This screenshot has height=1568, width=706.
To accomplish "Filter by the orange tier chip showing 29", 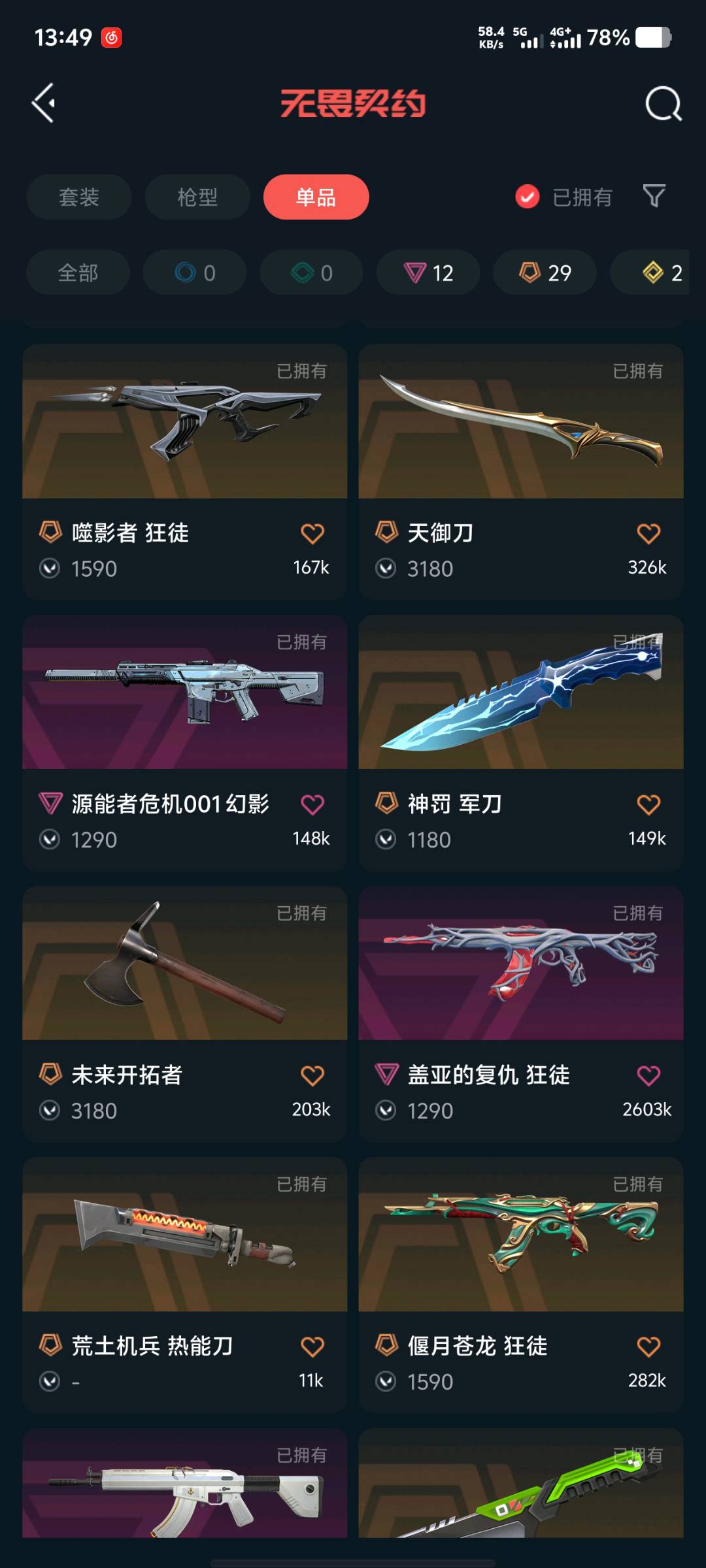I will [545, 272].
